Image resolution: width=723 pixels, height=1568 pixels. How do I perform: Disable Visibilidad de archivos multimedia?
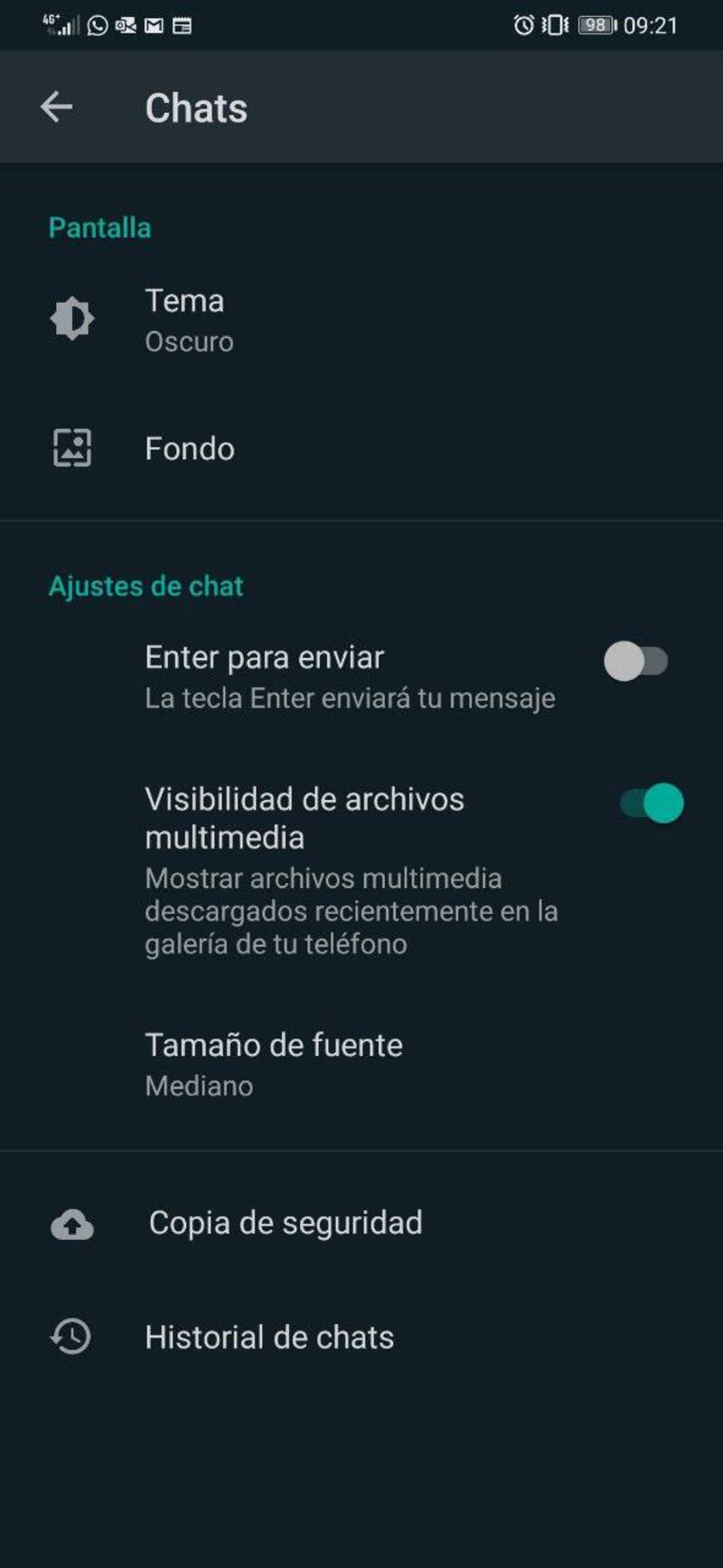(651, 803)
